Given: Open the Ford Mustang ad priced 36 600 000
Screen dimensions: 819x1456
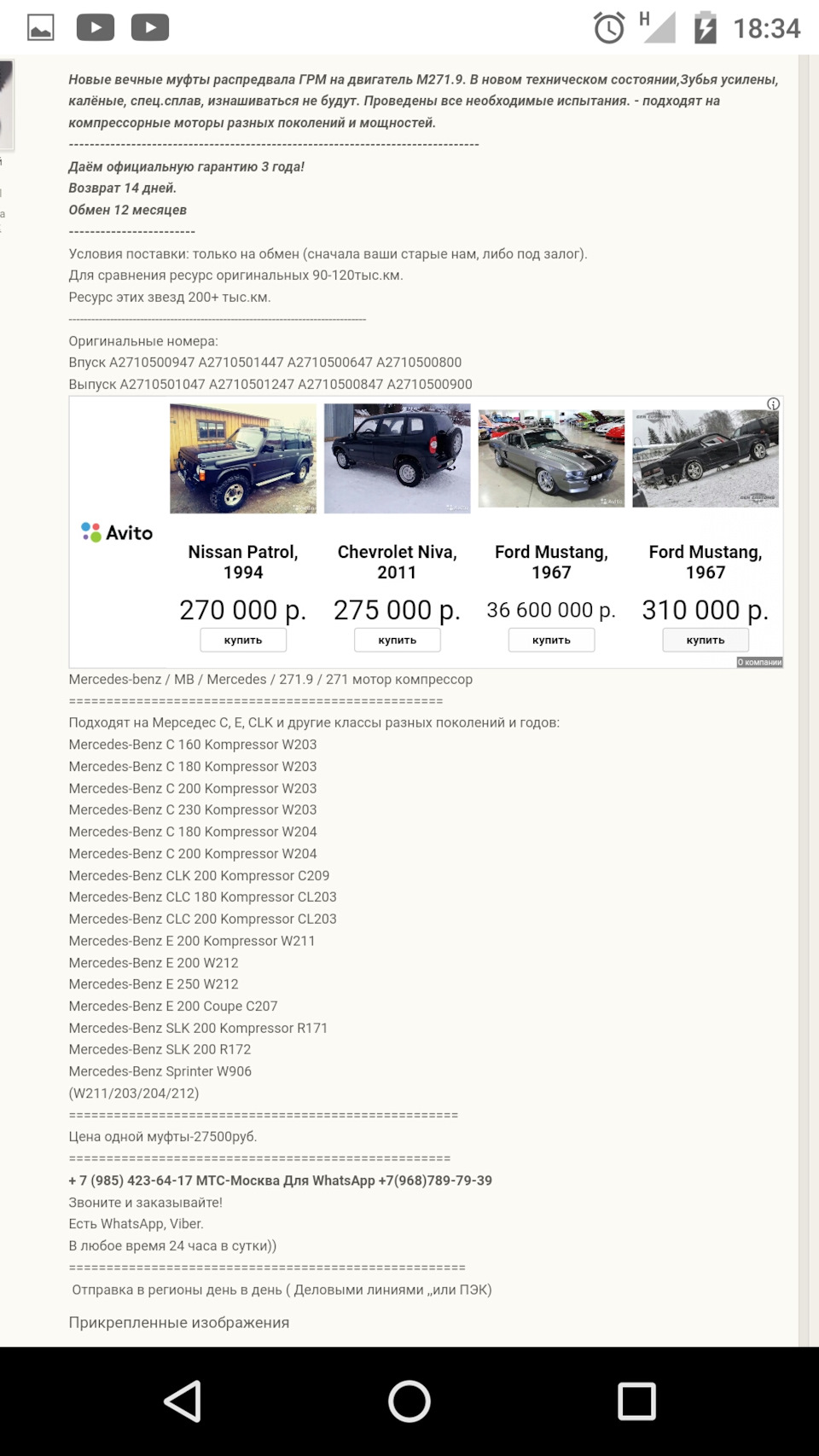Looking at the screenshot, I should [551, 458].
